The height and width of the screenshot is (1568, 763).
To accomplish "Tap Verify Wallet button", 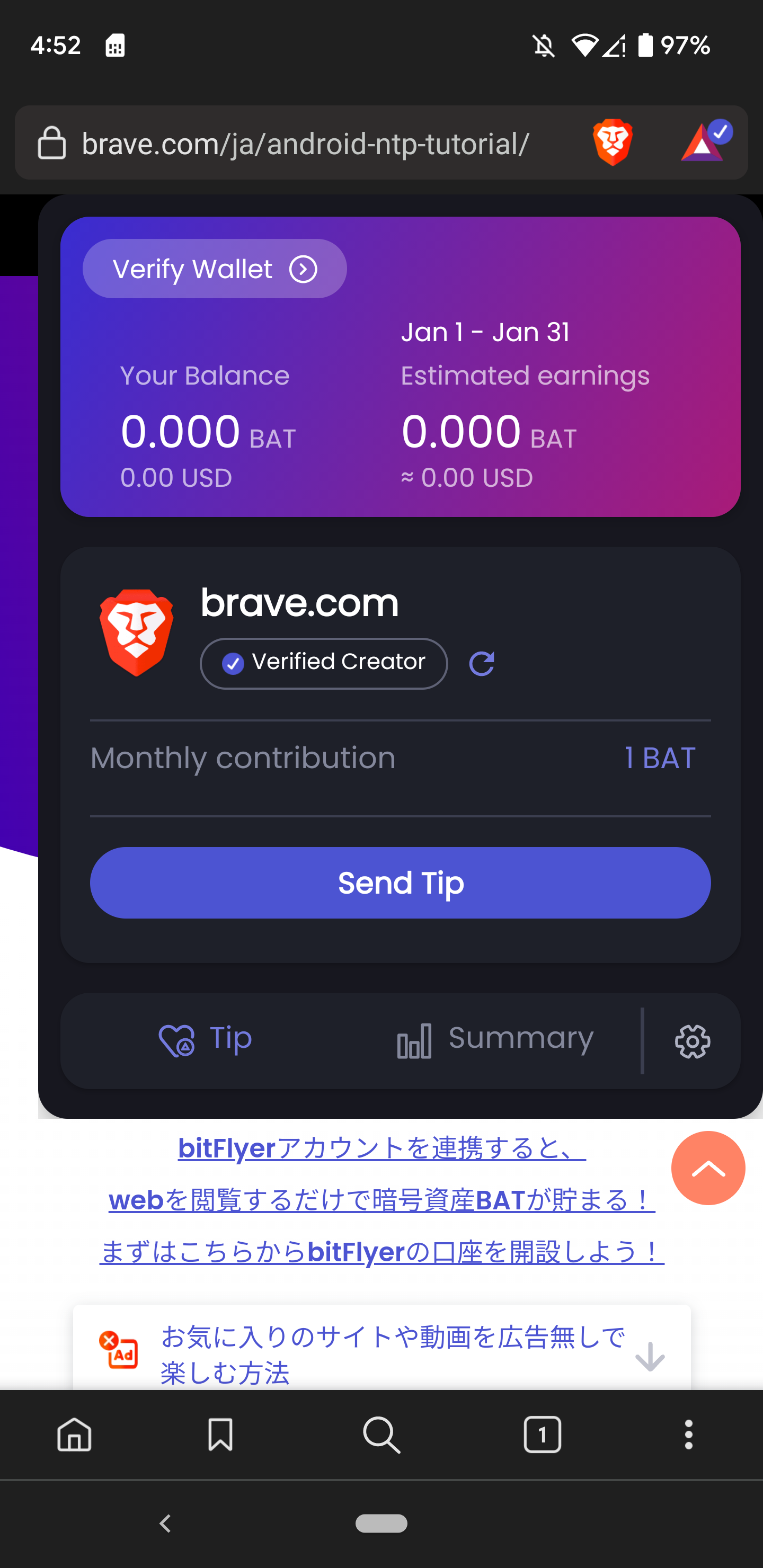I will pos(215,269).
